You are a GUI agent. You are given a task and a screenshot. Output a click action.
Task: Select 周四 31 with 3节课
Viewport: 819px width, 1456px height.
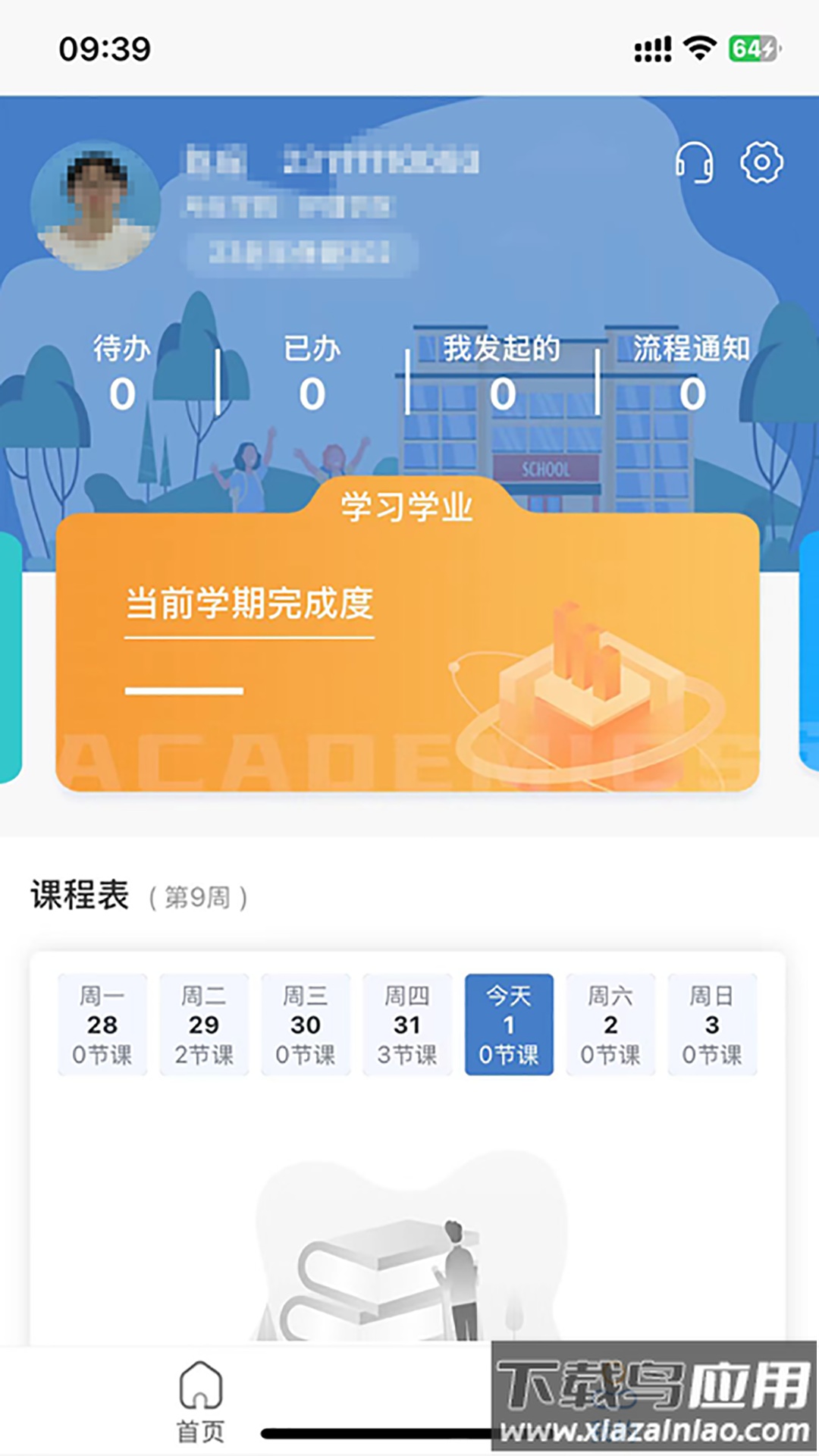(x=407, y=1024)
